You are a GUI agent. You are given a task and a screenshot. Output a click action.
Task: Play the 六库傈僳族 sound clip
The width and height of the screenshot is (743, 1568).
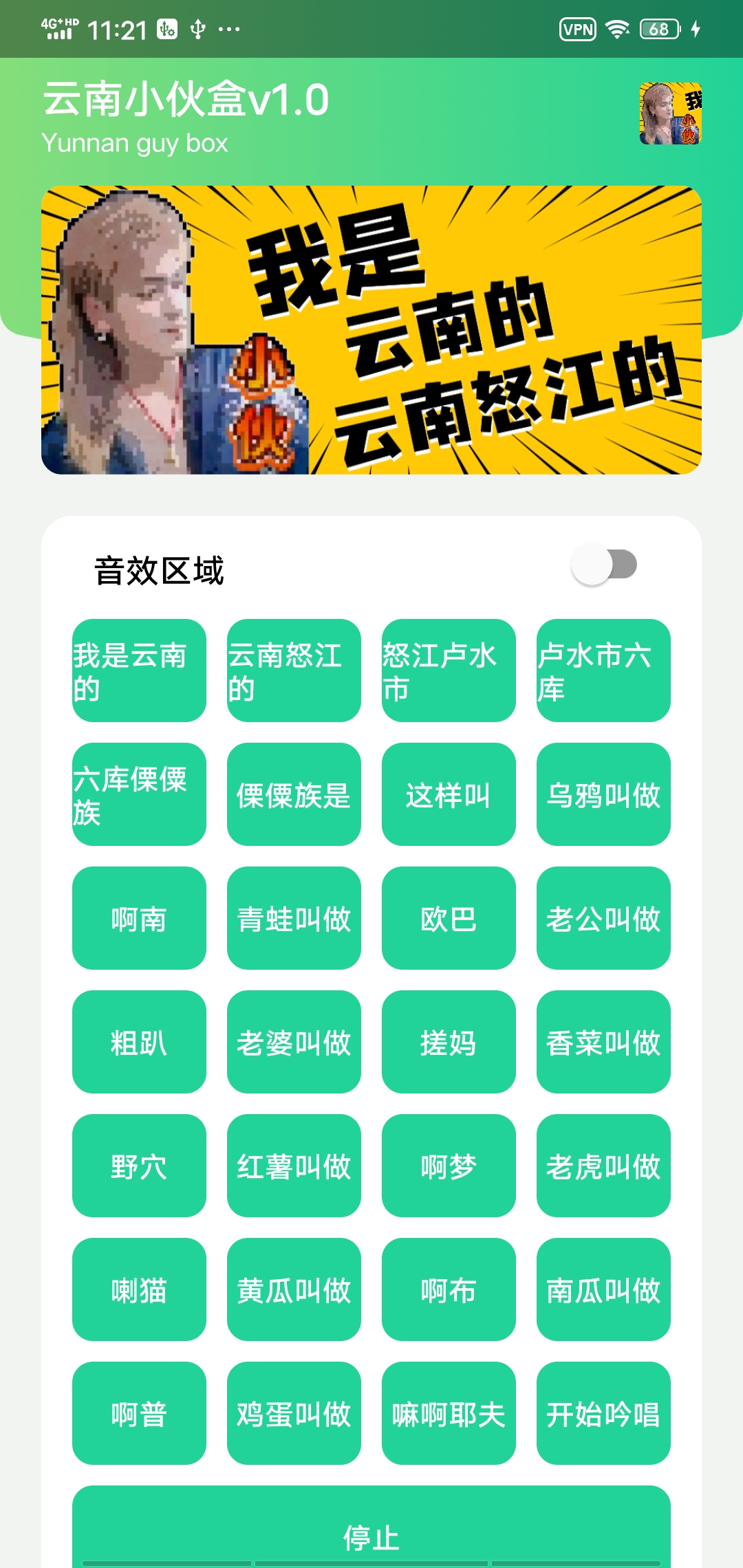(x=138, y=794)
